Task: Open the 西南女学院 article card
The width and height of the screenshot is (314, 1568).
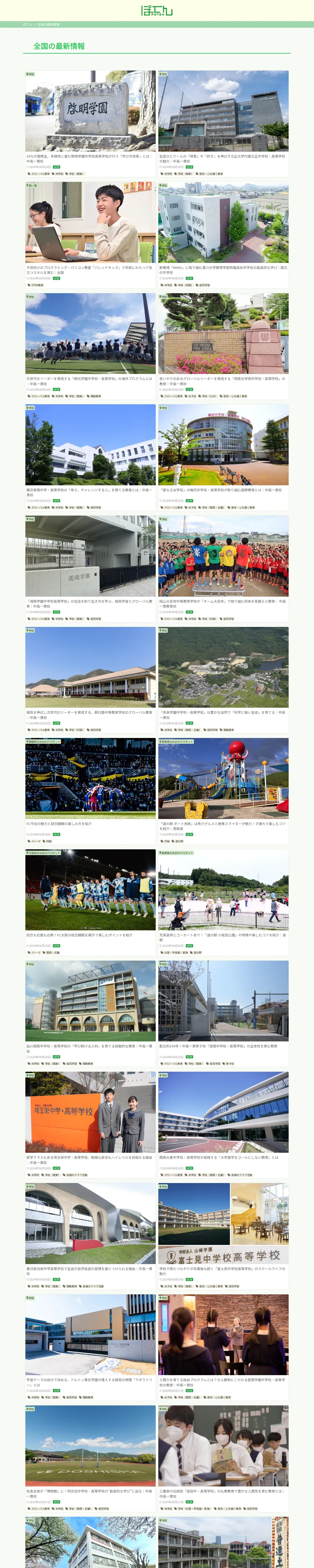Action: (x=223, y=333)
